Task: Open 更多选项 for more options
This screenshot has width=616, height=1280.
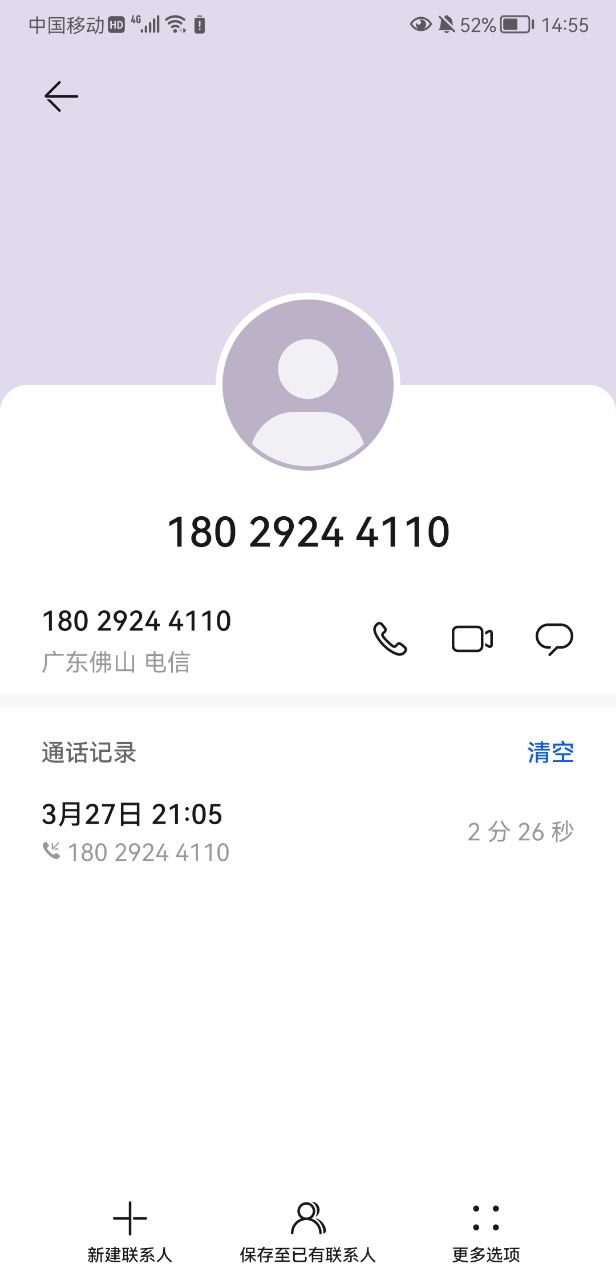Action: (x=486, y=1232)
